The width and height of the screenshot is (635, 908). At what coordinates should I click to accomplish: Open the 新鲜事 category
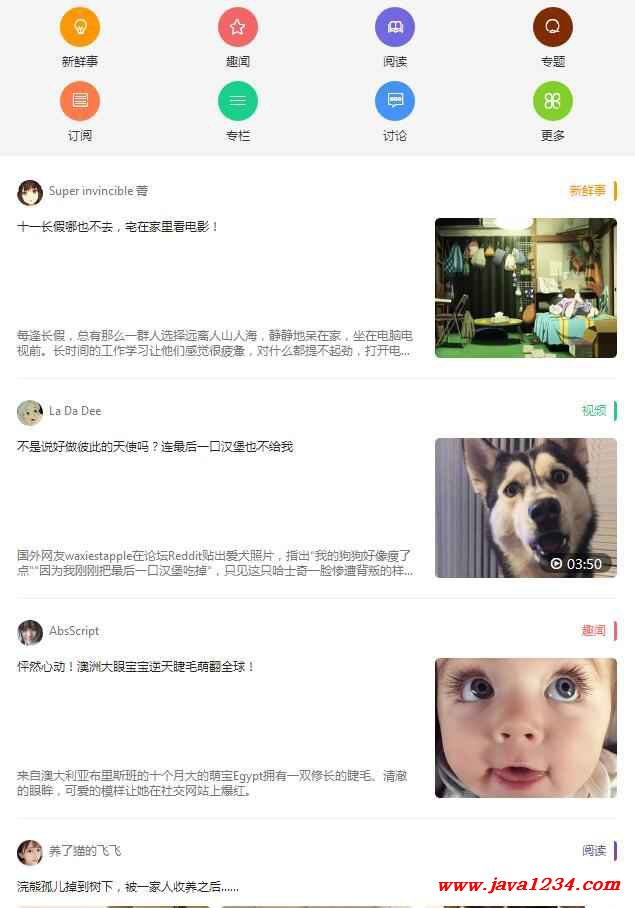80,28
